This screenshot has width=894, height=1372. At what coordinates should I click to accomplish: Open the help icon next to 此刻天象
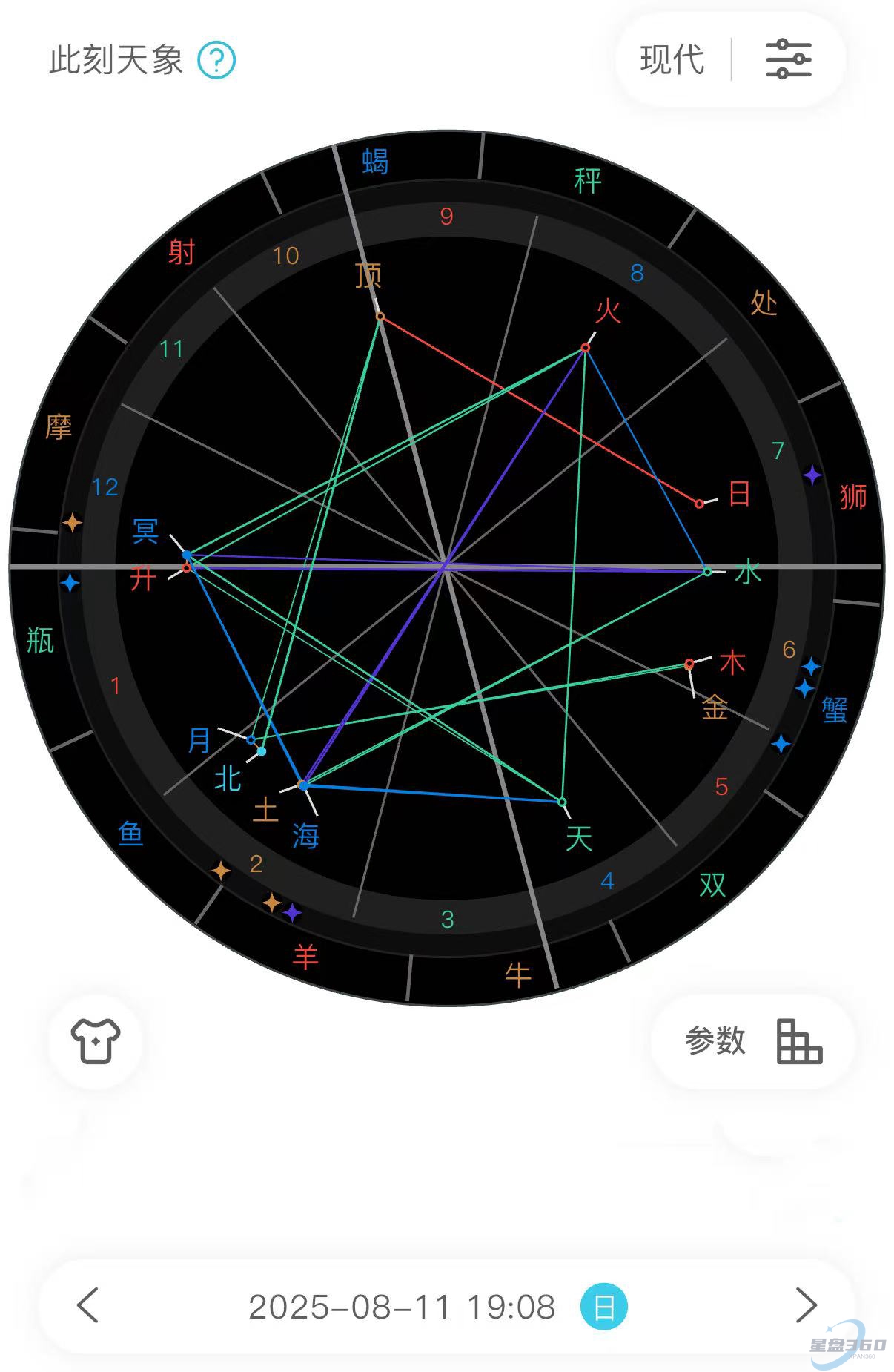[216, 60]
